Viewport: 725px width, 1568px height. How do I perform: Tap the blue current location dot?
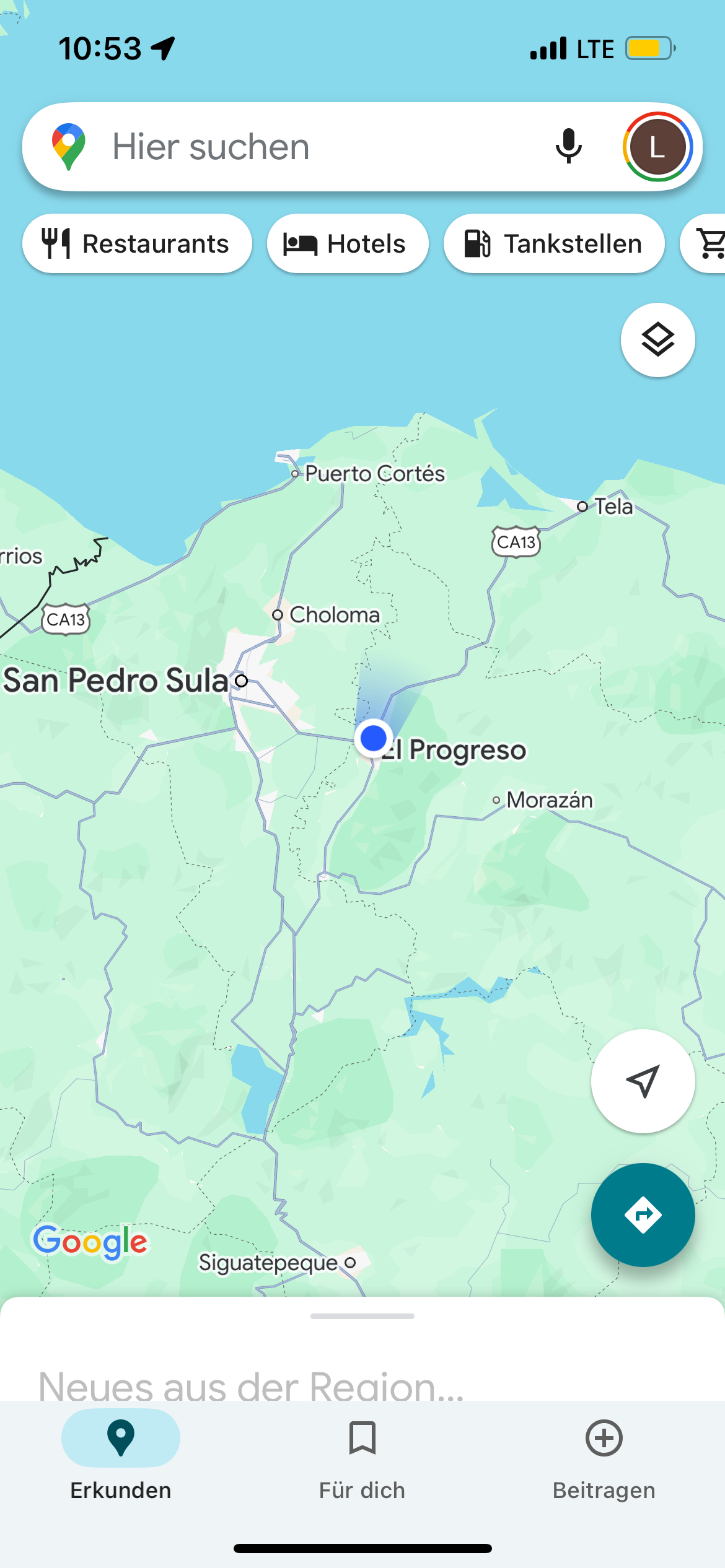coord(374,738)
